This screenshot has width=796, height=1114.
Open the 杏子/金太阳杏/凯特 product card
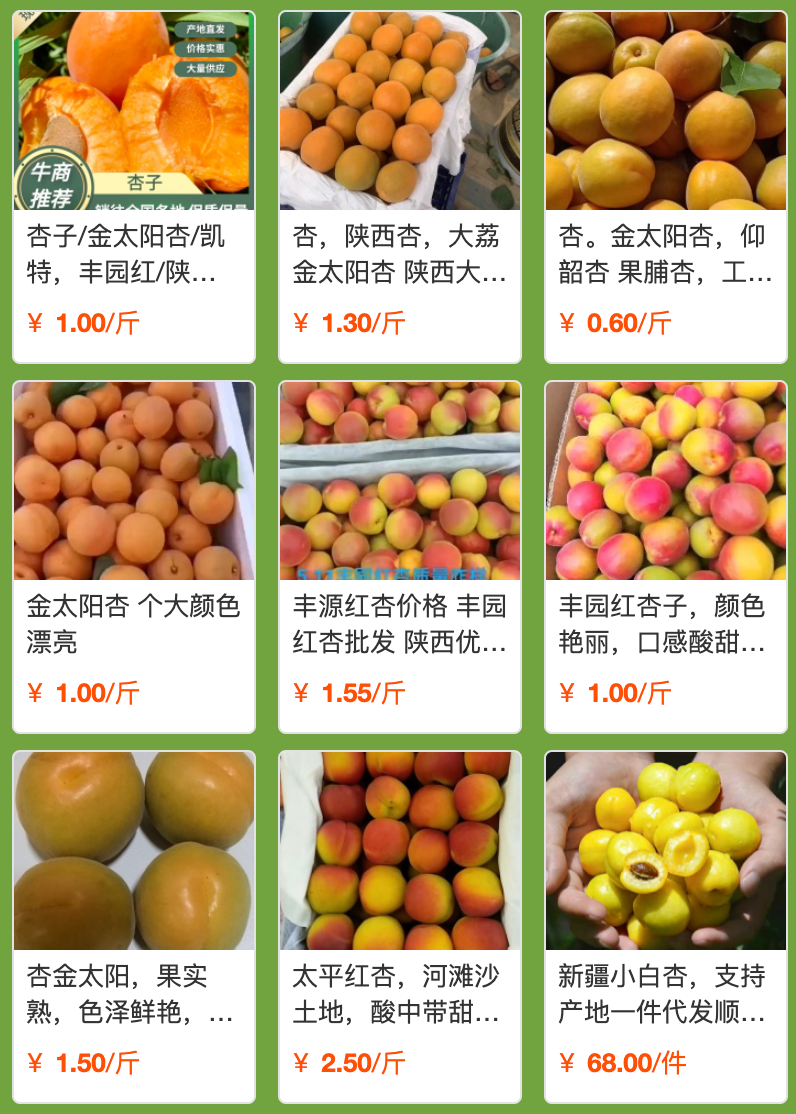click(x=134, y=188)
